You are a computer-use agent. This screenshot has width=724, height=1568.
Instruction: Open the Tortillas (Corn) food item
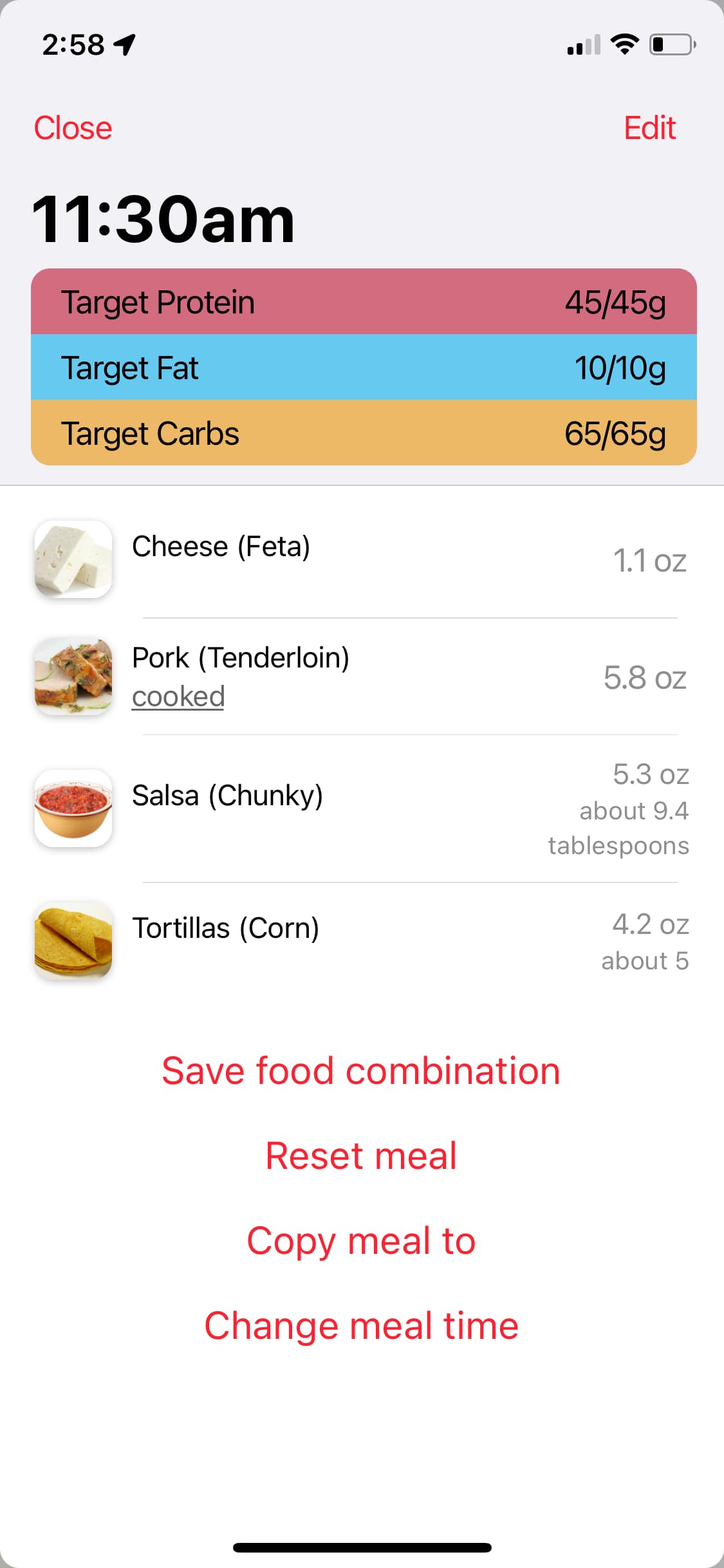coord(225,928)
